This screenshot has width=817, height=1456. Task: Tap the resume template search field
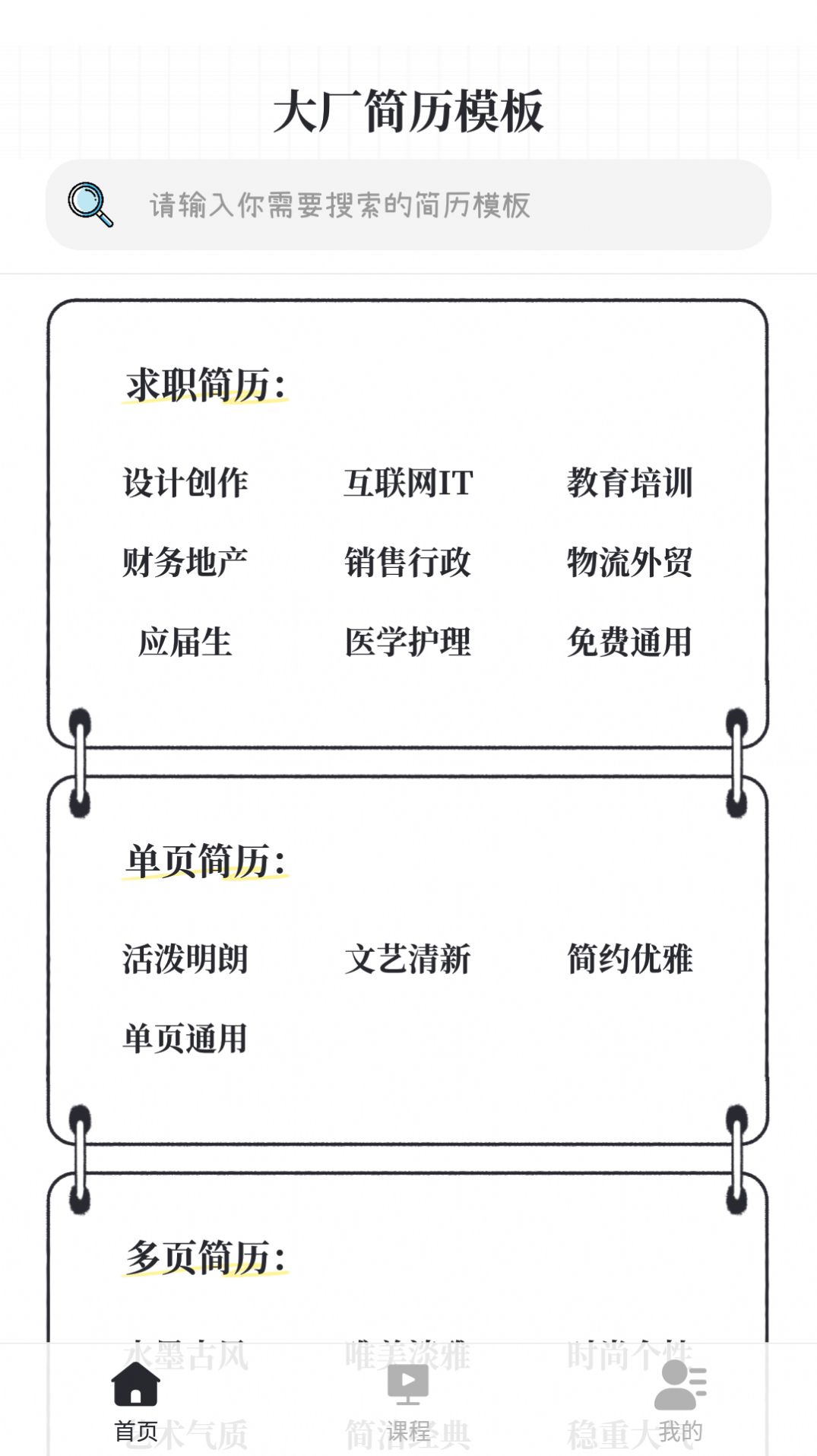click(408, 205)
